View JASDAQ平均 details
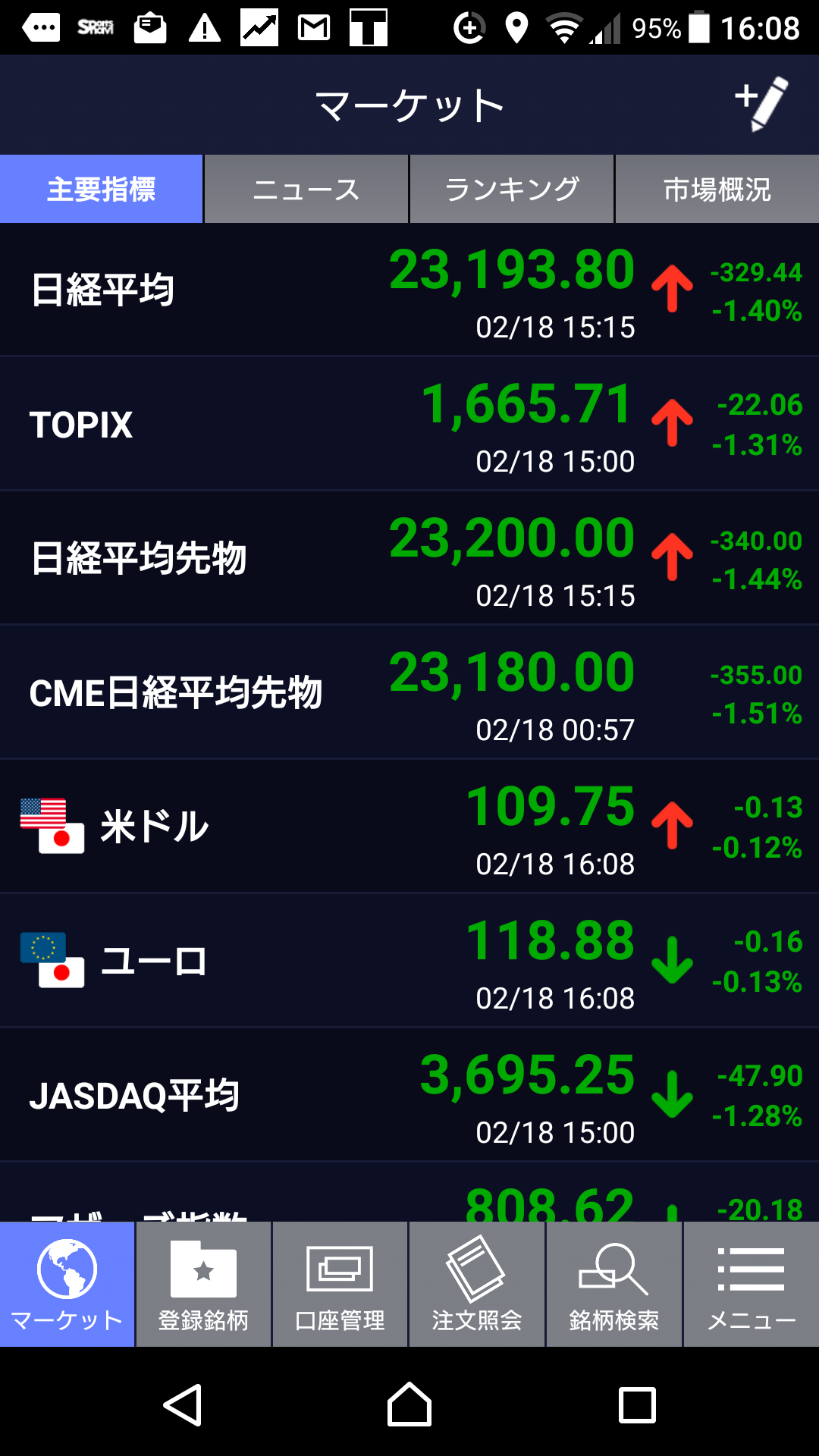This screenshot has height=1456, width=819. coord(409,1095)
